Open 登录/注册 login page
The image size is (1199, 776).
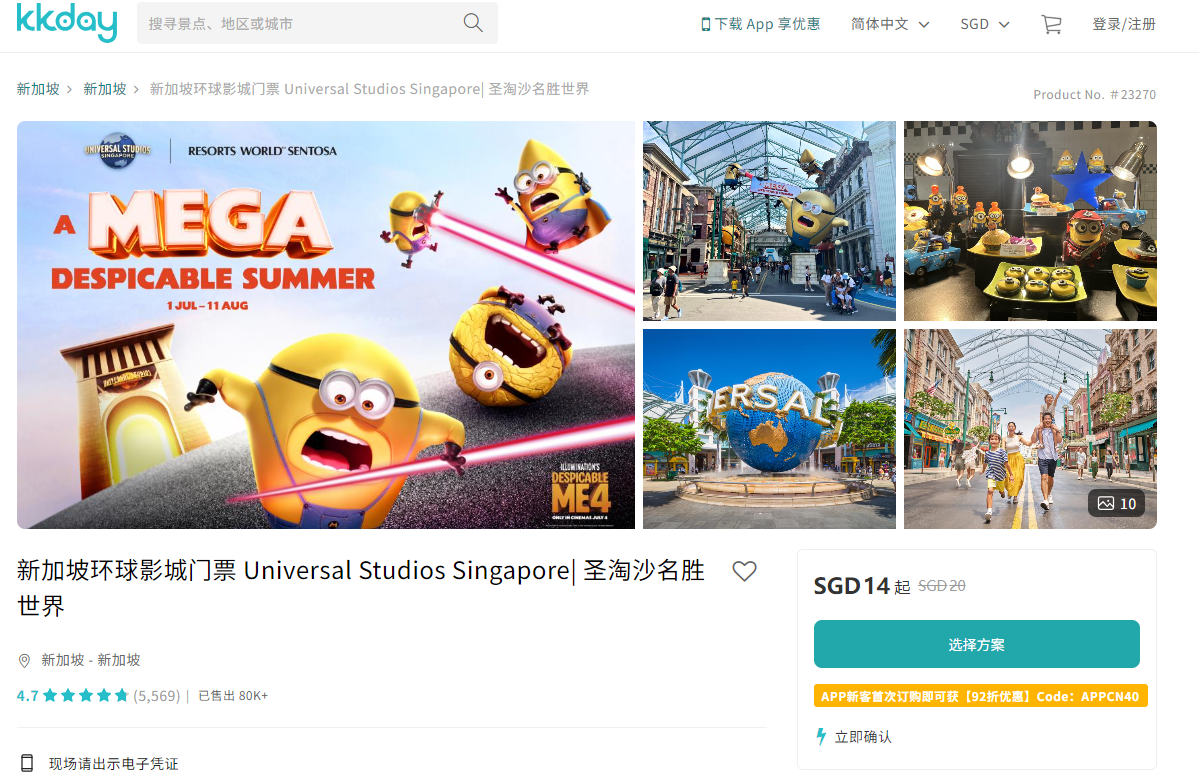tap(1124, 24)
